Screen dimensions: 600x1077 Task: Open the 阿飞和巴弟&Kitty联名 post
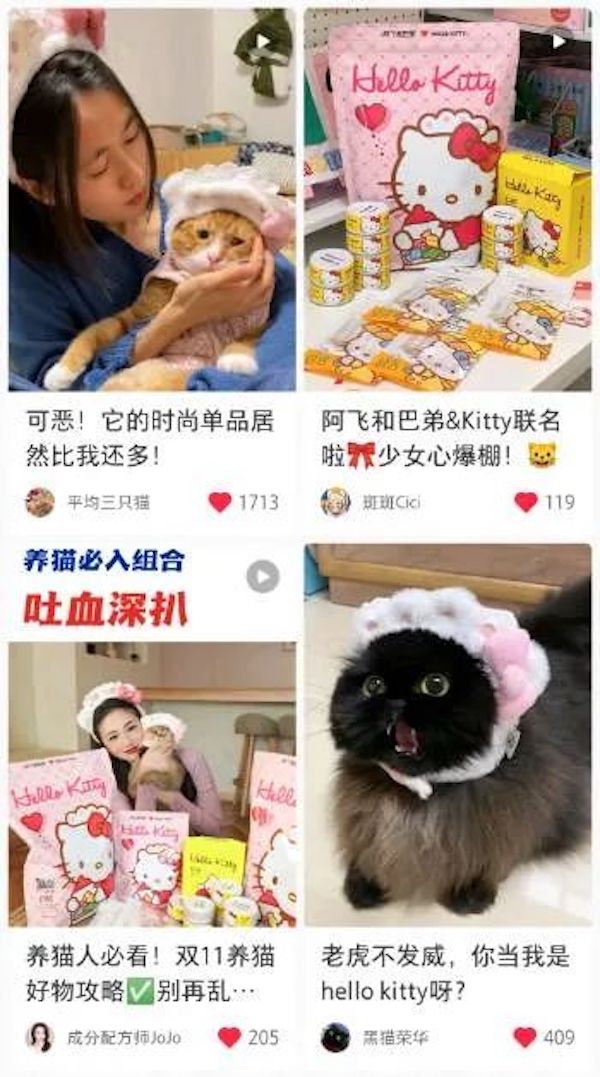(x=447, y=200)
